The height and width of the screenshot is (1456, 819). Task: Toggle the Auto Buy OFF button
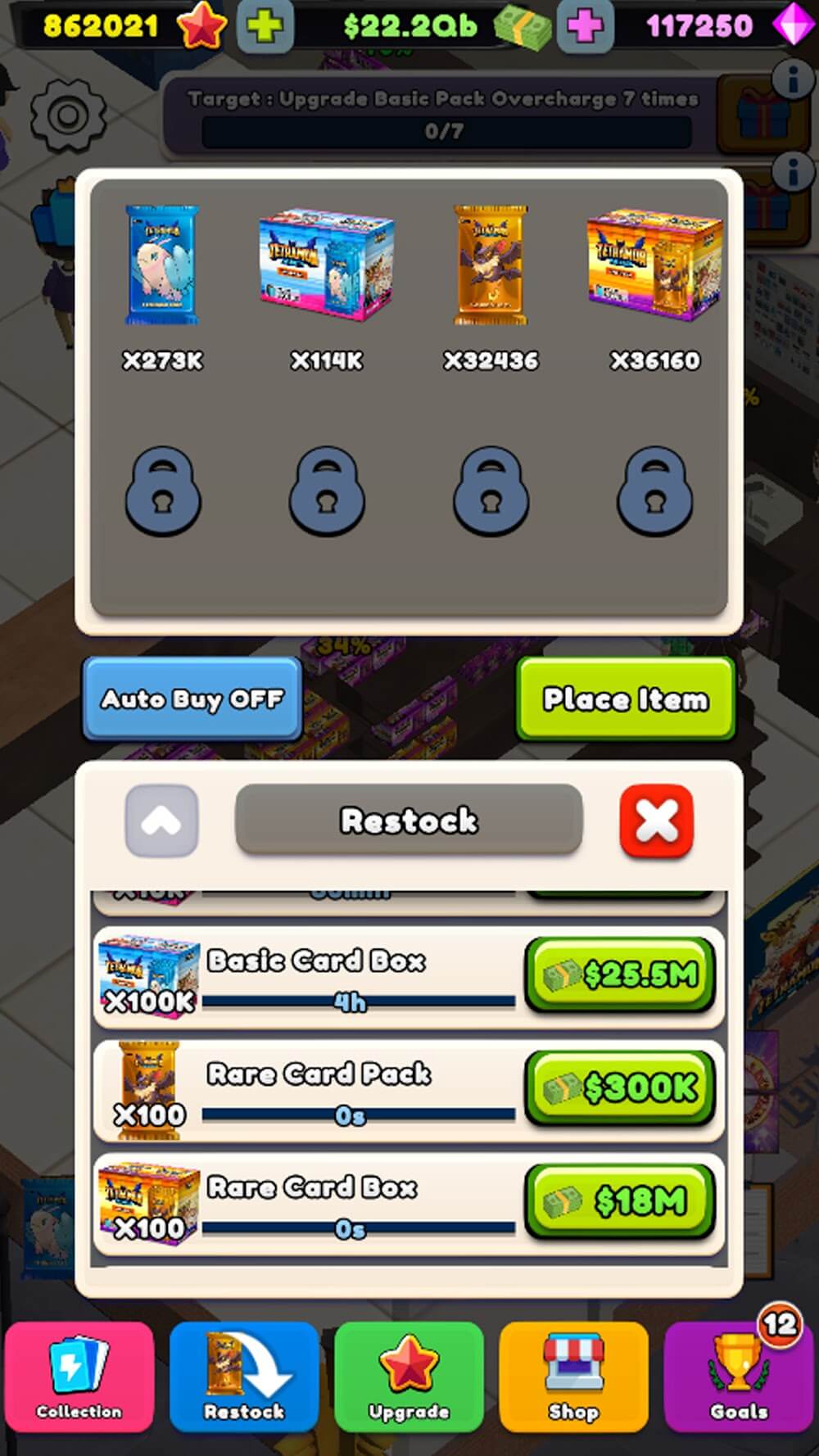[x=192, y=699]
